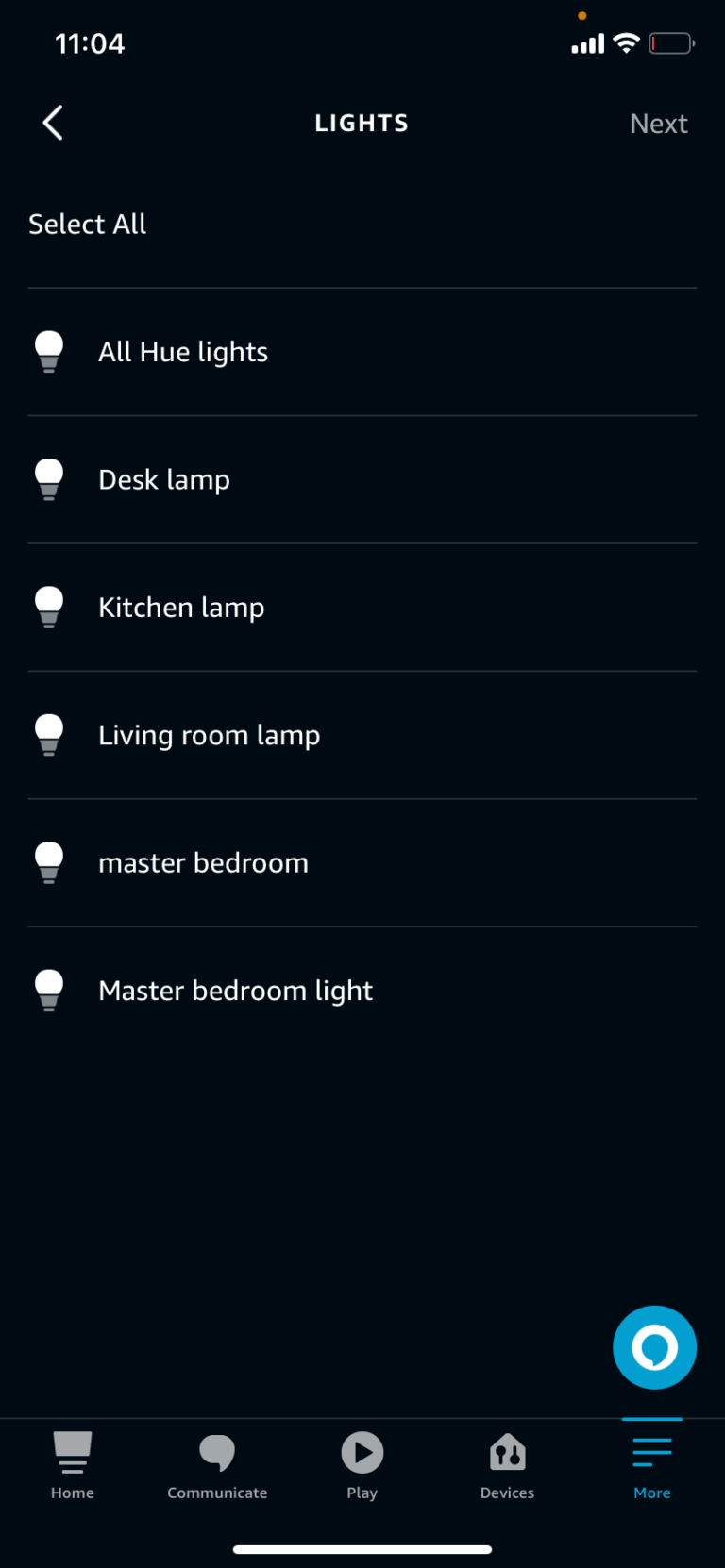Viewport: 725px width, 1568px height.
Task: Tap the Kitchen lamp bulb icon
Action: (49, 607)
